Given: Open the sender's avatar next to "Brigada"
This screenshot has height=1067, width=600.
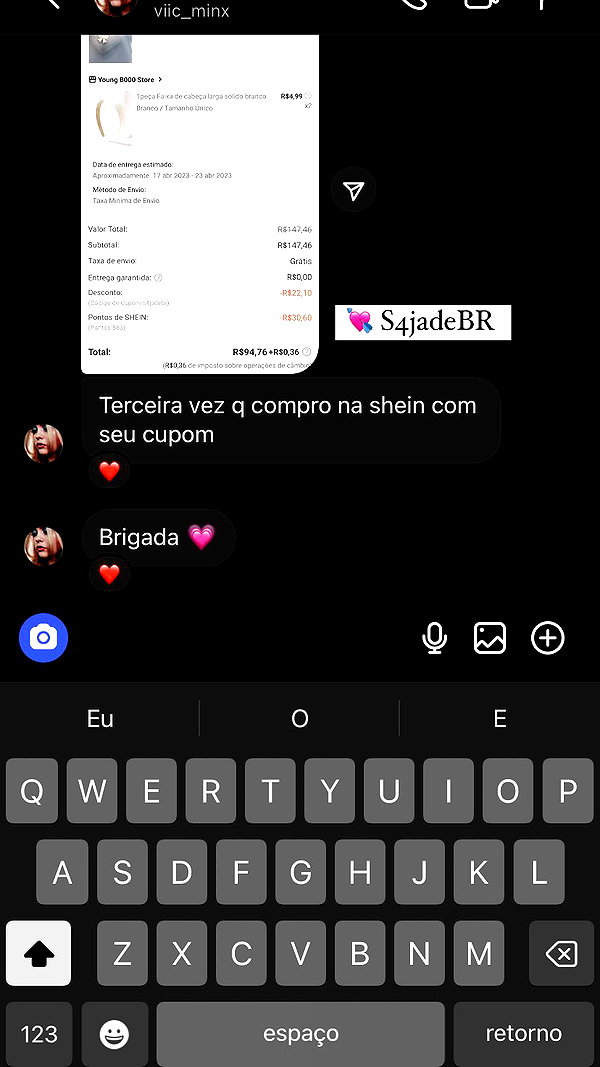Looking at the screenshot, I should tap(44, 546).
